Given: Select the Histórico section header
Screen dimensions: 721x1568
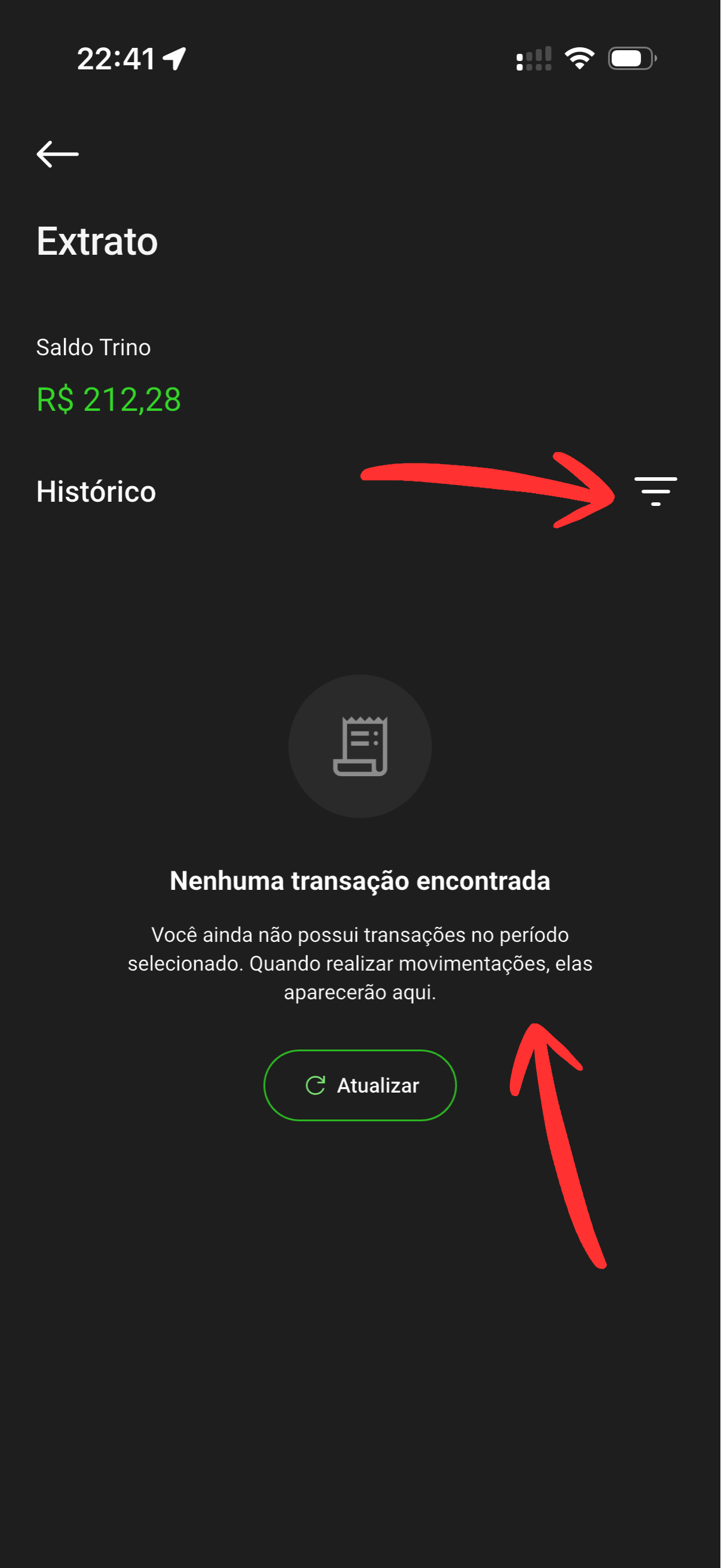Looking at the screenshot, I should point(96,491).
